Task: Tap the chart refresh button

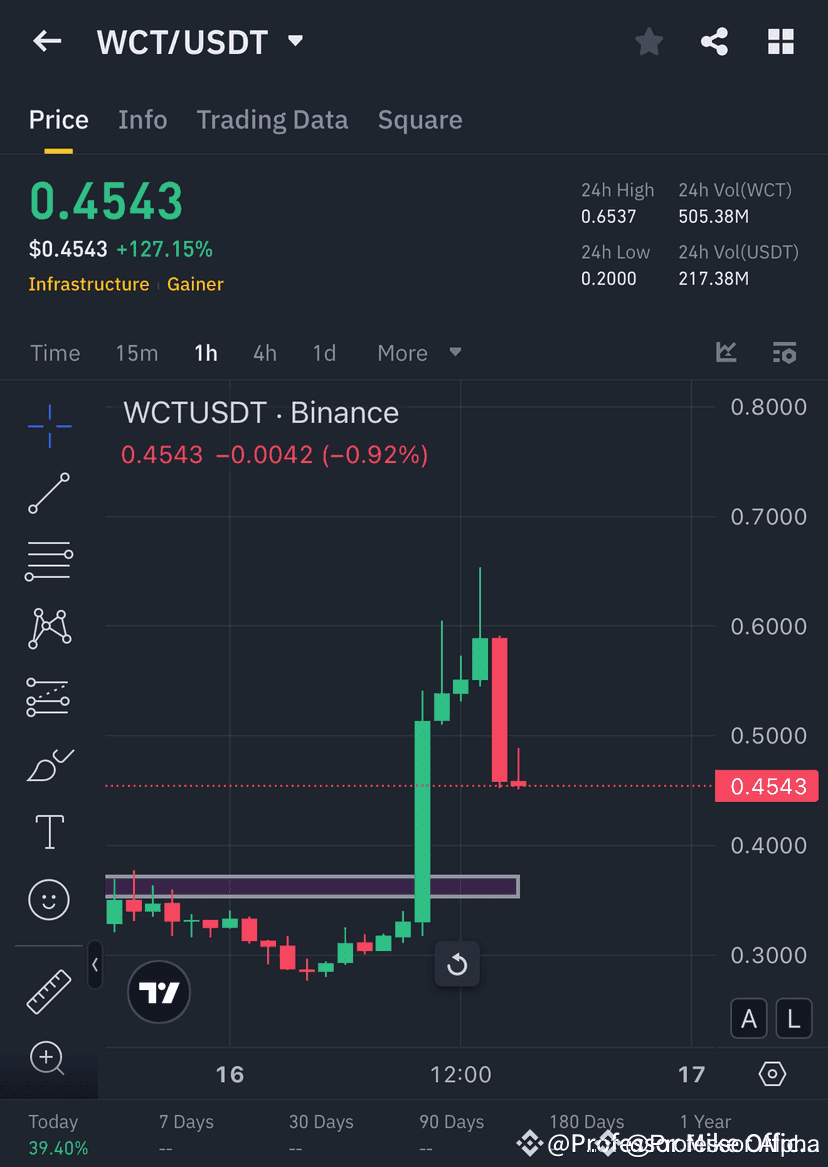Action: coord(457,964)
